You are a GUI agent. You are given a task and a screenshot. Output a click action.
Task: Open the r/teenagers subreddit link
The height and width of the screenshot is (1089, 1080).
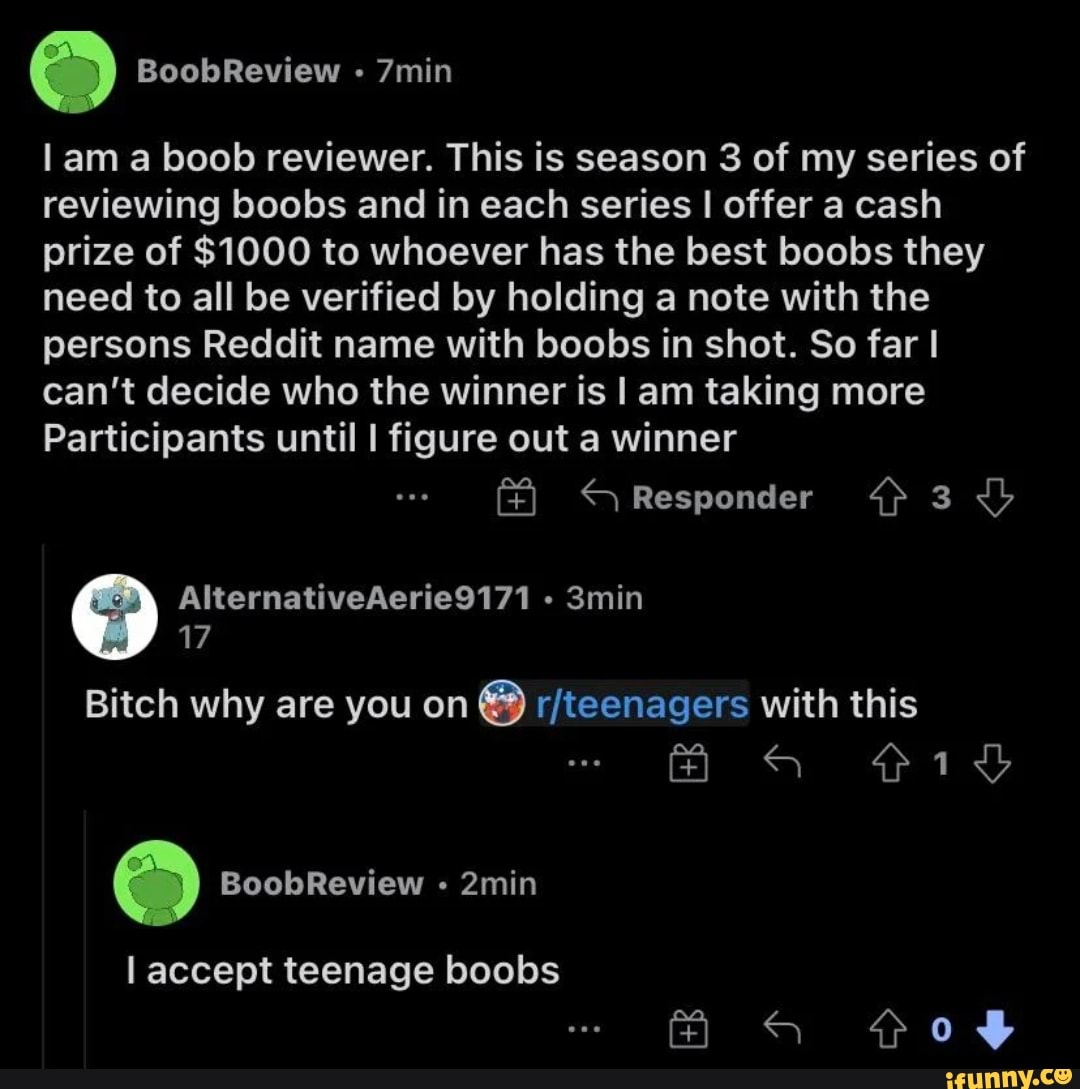click(638, 704)
